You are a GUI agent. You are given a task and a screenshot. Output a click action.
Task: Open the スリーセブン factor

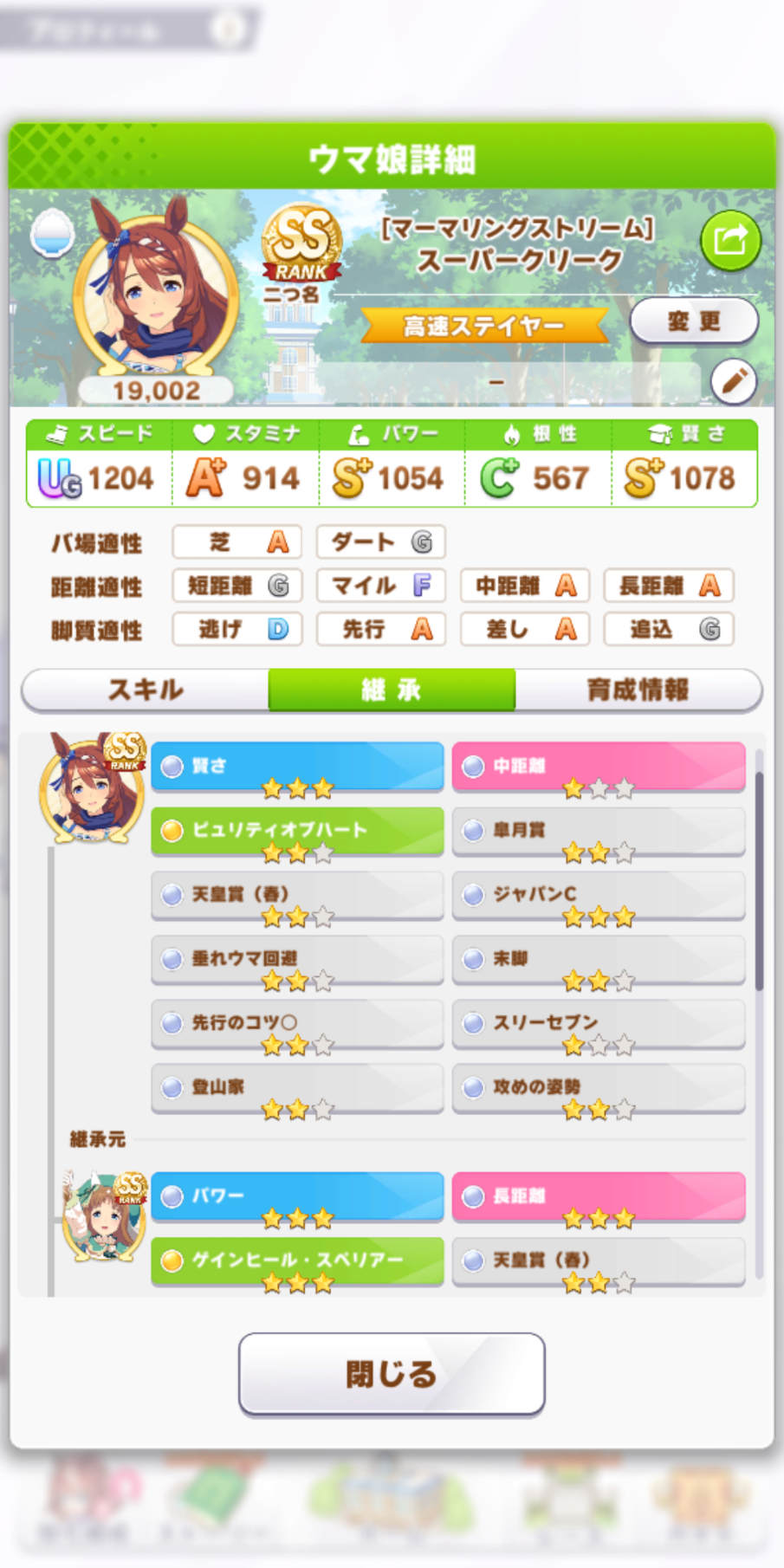[x=599, y=1023]
